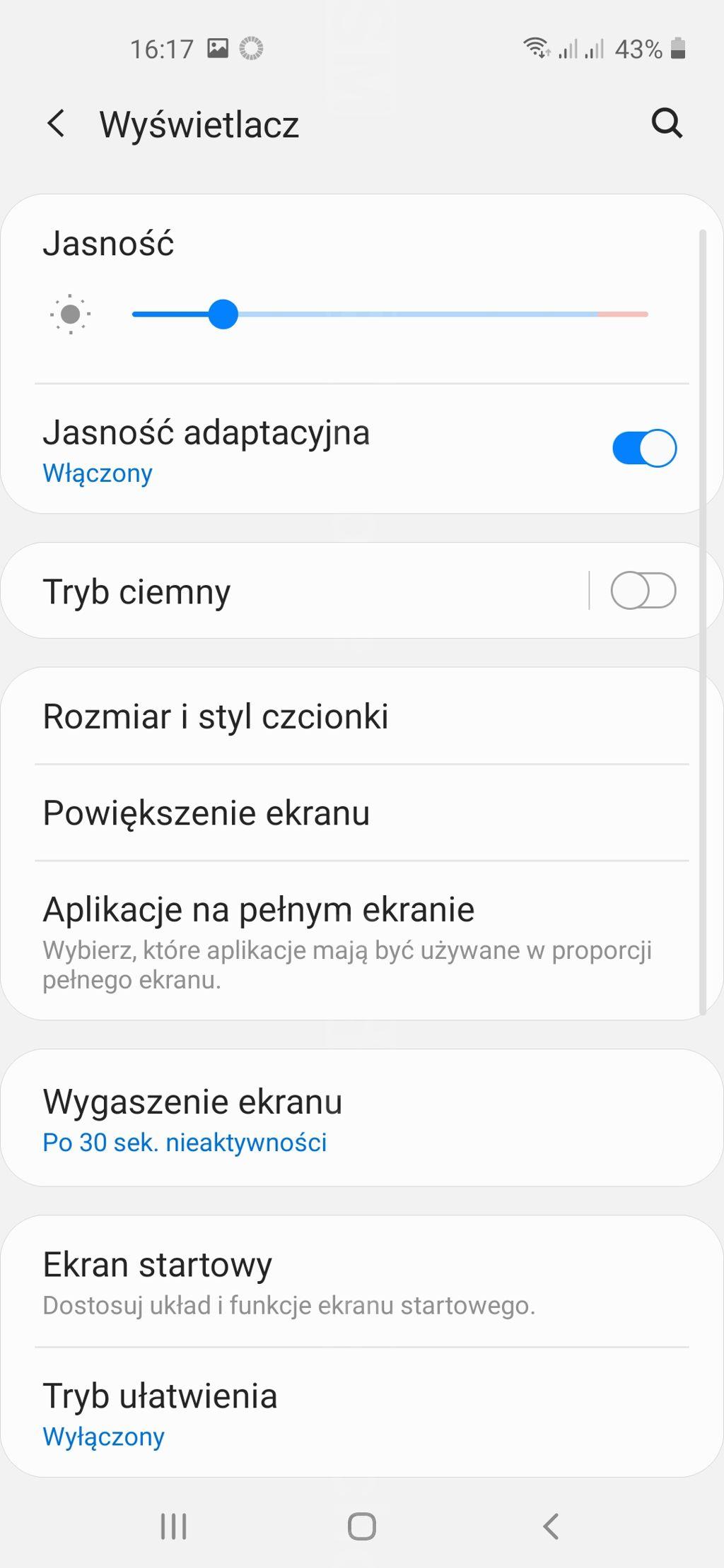
Task: Go back from Wyświetlacz settings
Action: point(57,124)
